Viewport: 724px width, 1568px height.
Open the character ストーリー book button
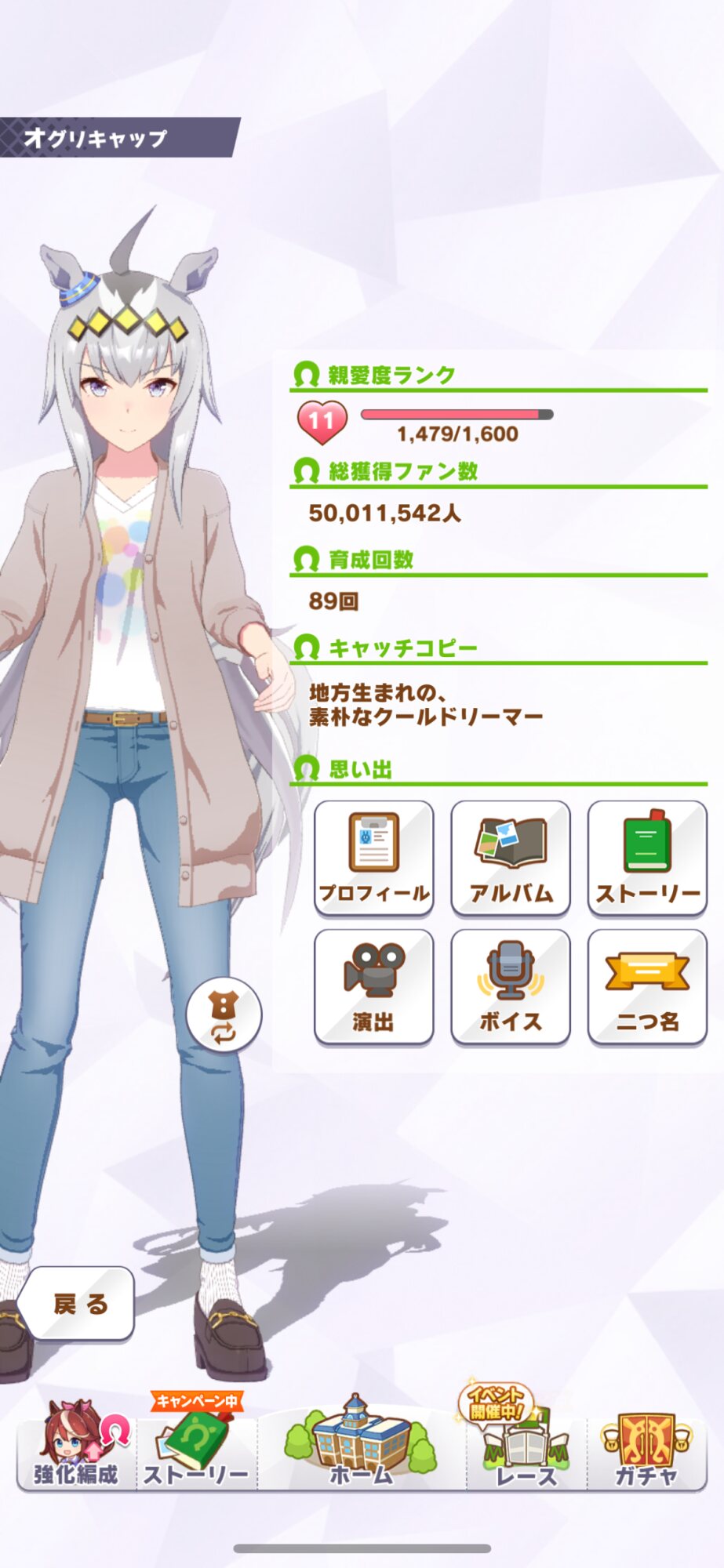pos(647,858)
